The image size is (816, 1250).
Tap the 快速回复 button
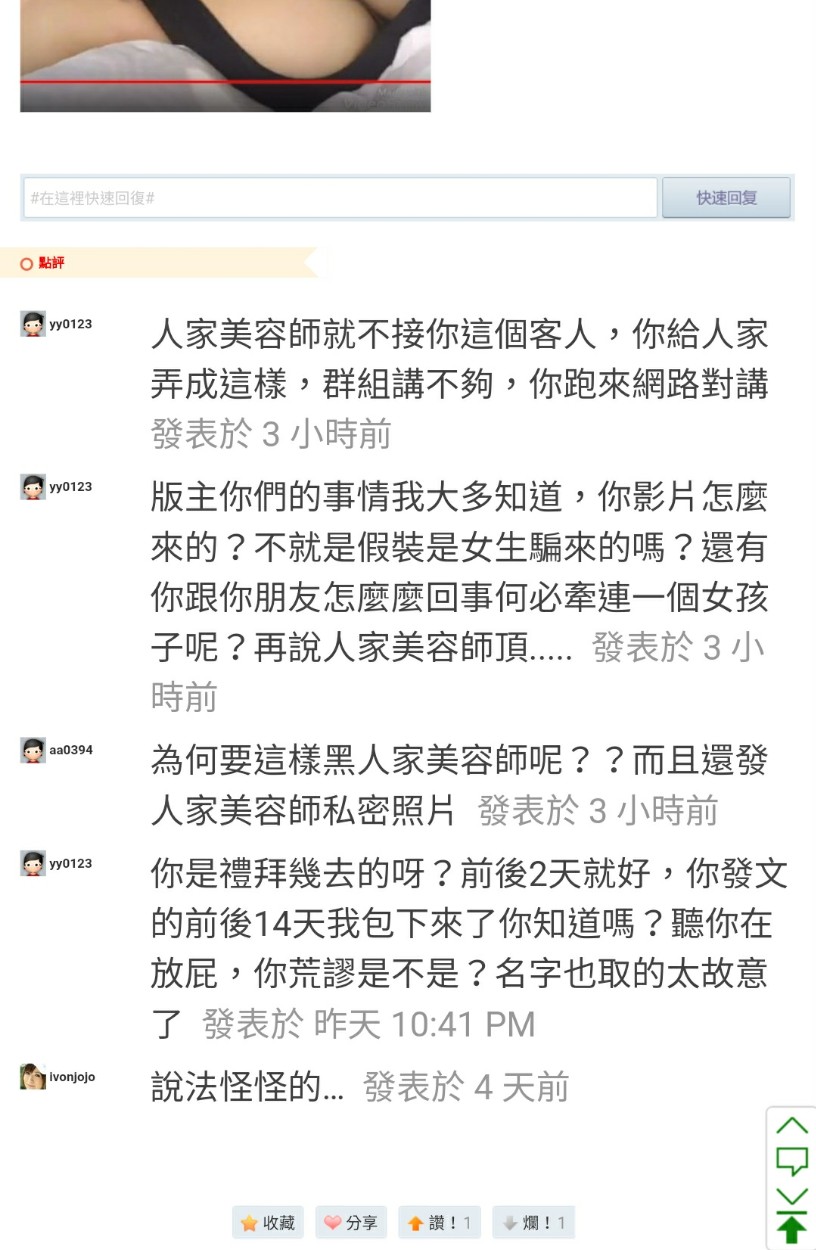coord(726,198)
